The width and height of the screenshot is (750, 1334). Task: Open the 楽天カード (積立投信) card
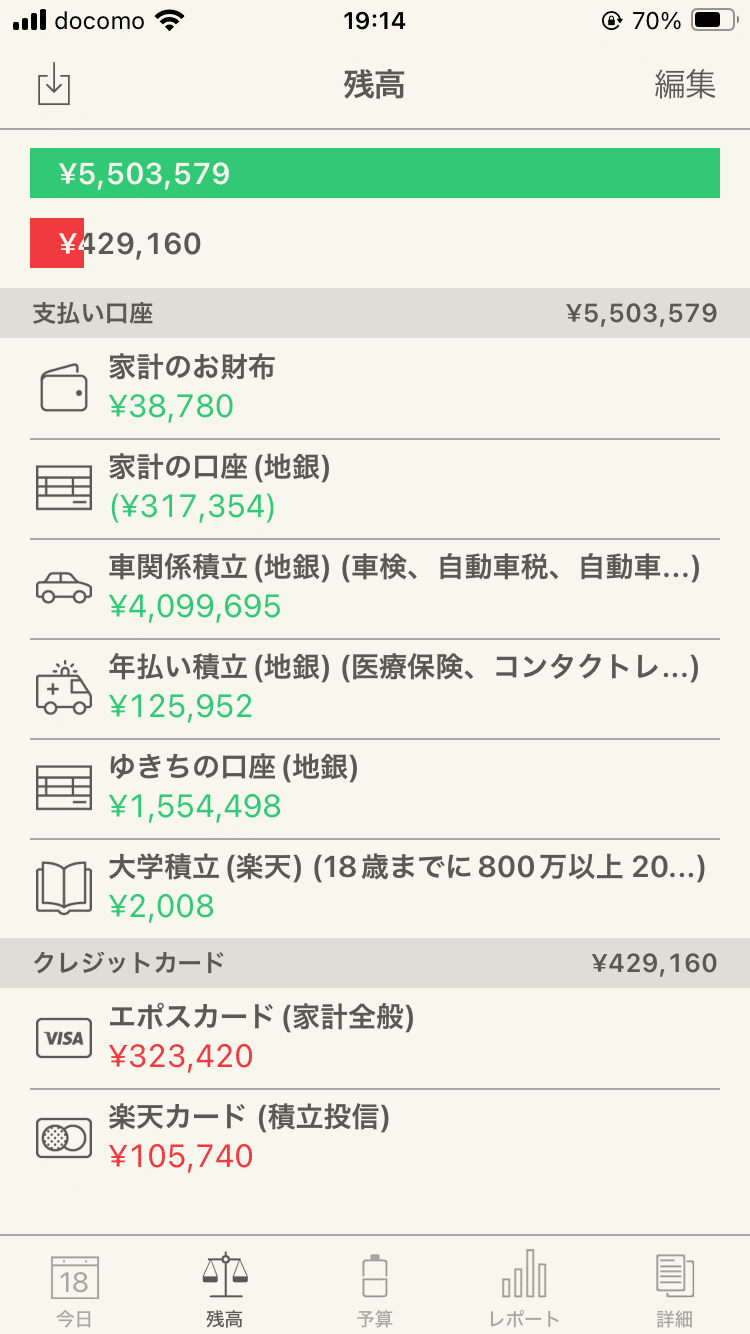[x=375, y=1138]
